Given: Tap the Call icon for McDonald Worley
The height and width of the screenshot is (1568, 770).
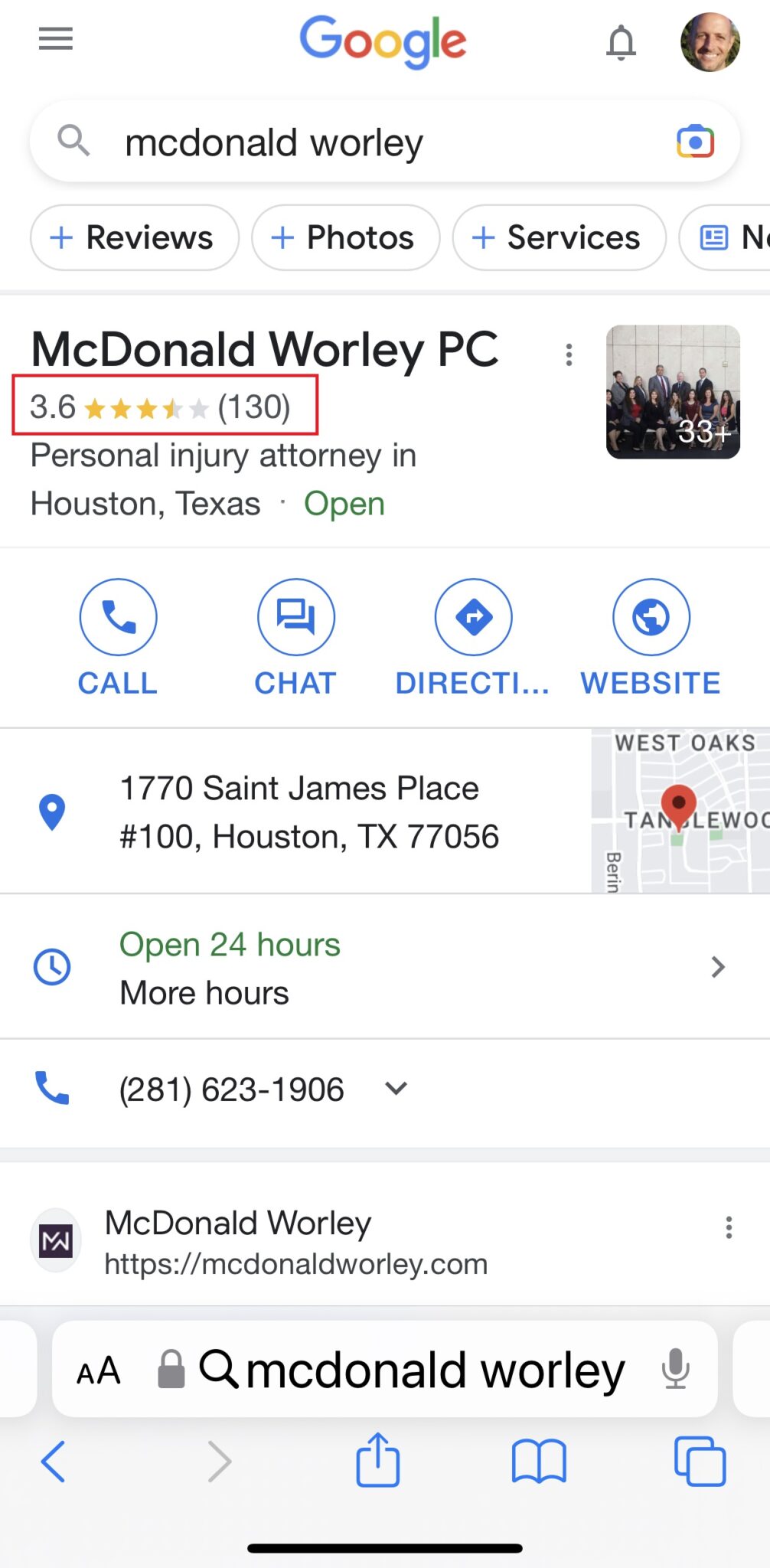Looking at the screenshot, I should click(x=117, y=617).
